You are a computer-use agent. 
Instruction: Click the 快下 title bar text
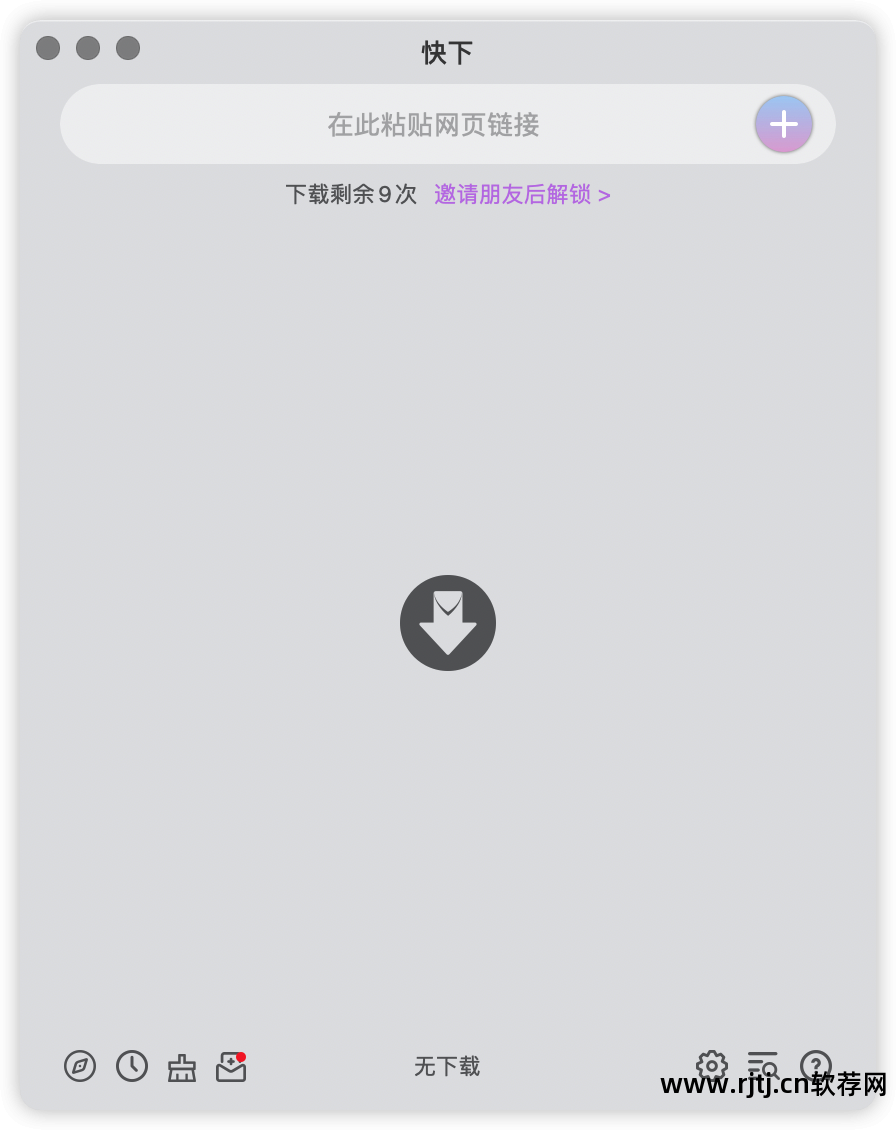coord(447,53)
